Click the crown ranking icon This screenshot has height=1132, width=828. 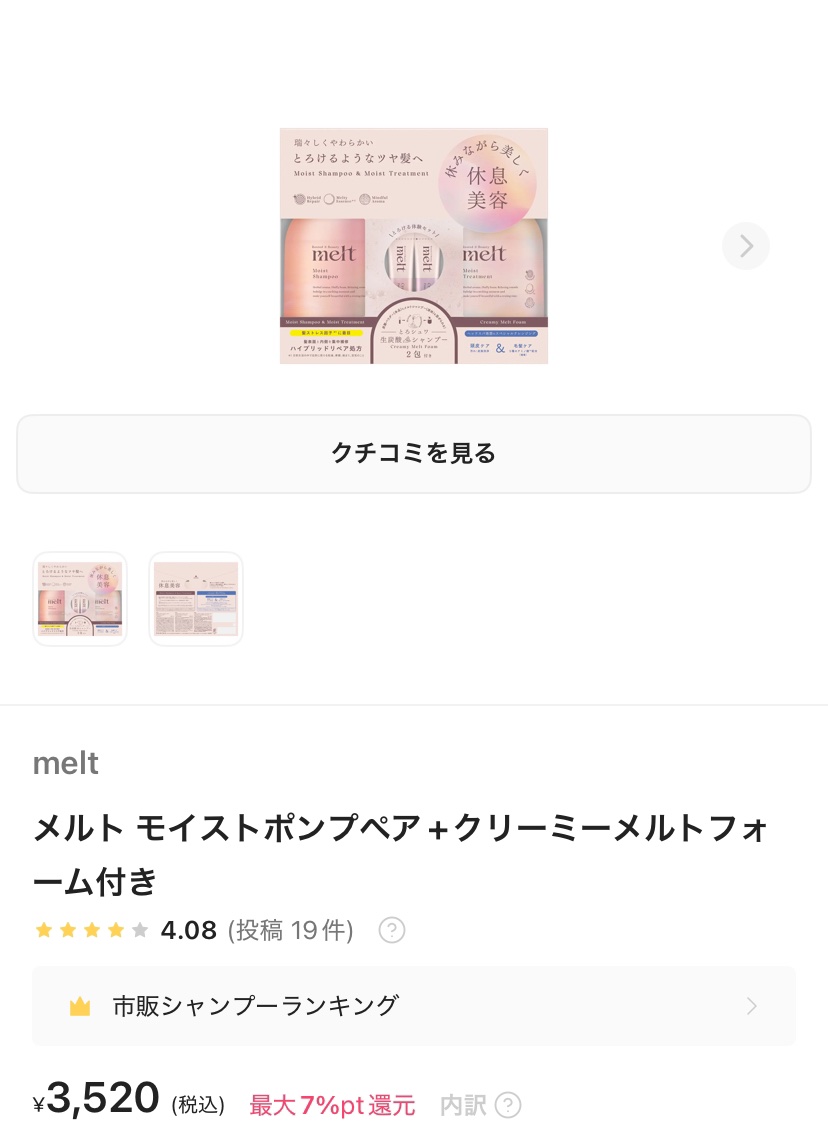(x=80, y=1006)
